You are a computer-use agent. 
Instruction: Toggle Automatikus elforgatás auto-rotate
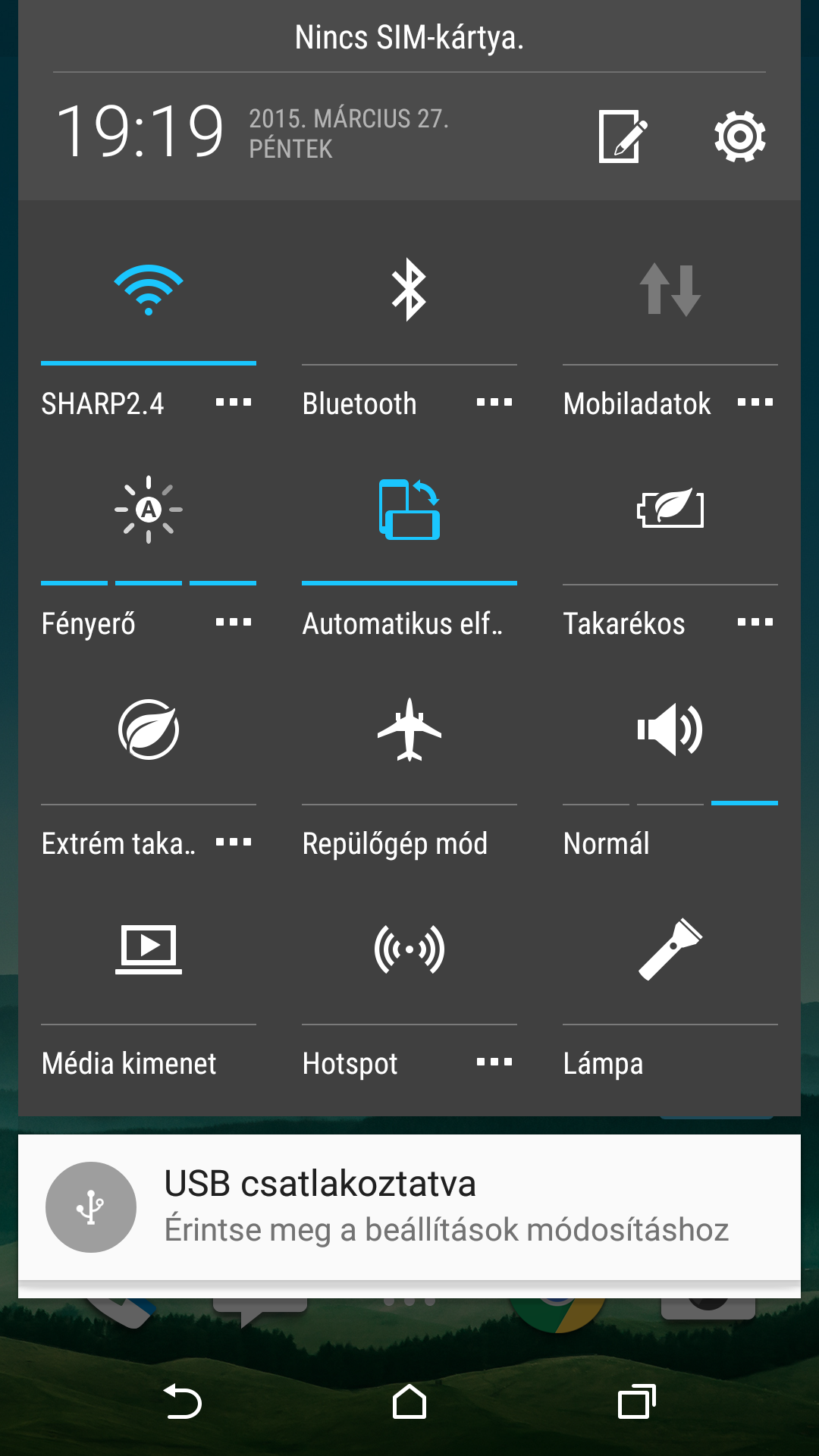click(409, 510)
